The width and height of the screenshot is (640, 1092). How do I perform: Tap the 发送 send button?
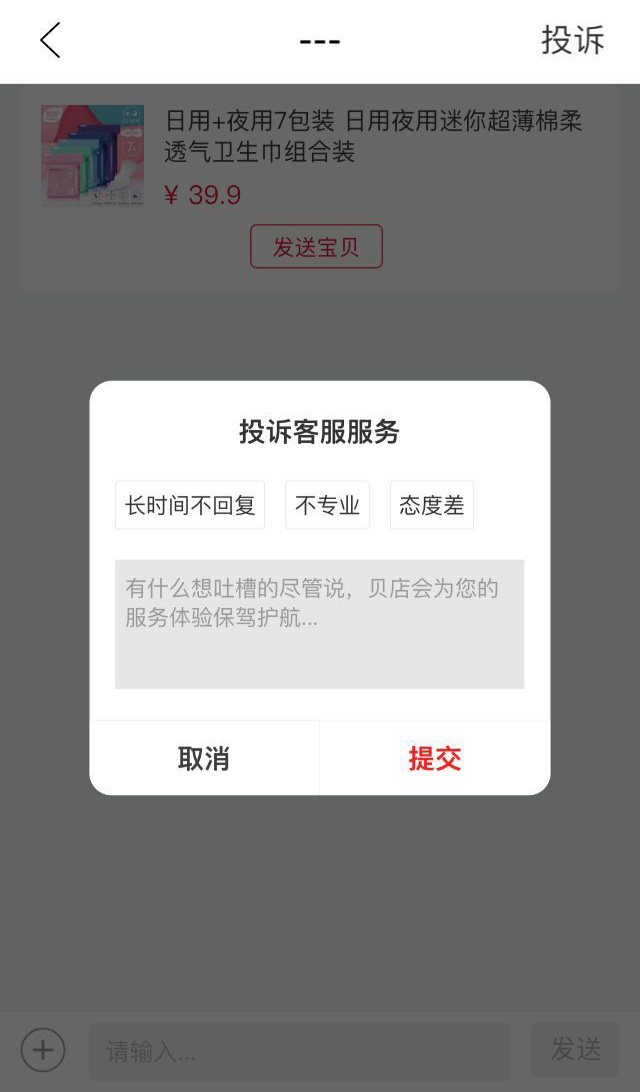coord(575,1049)
